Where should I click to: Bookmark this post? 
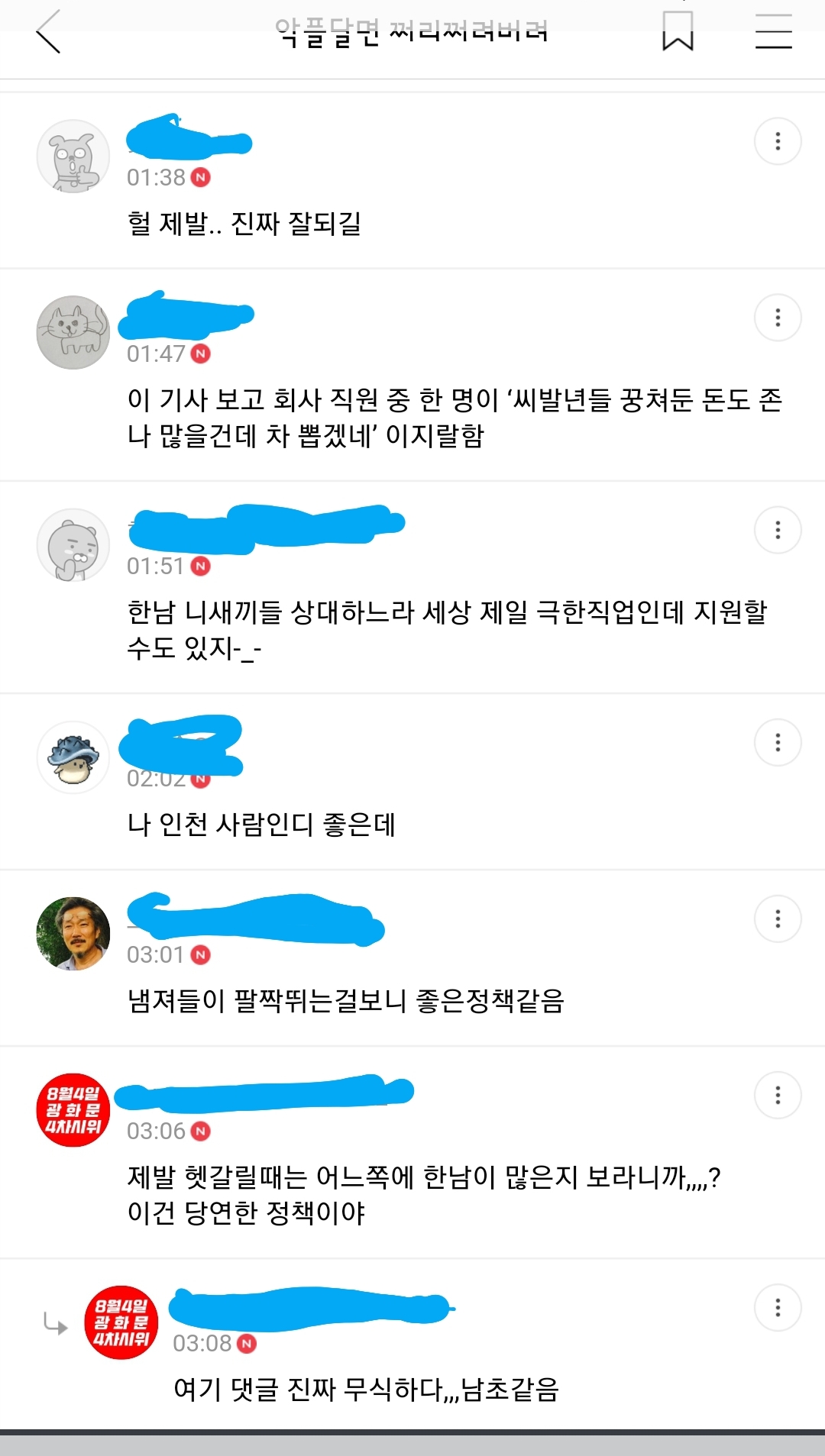coord(678,32)
